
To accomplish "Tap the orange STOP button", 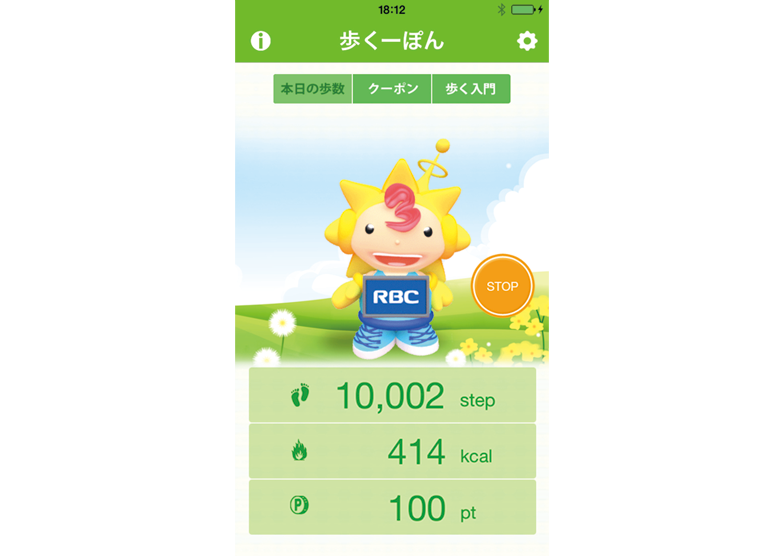I will click(x=502, y=286).
